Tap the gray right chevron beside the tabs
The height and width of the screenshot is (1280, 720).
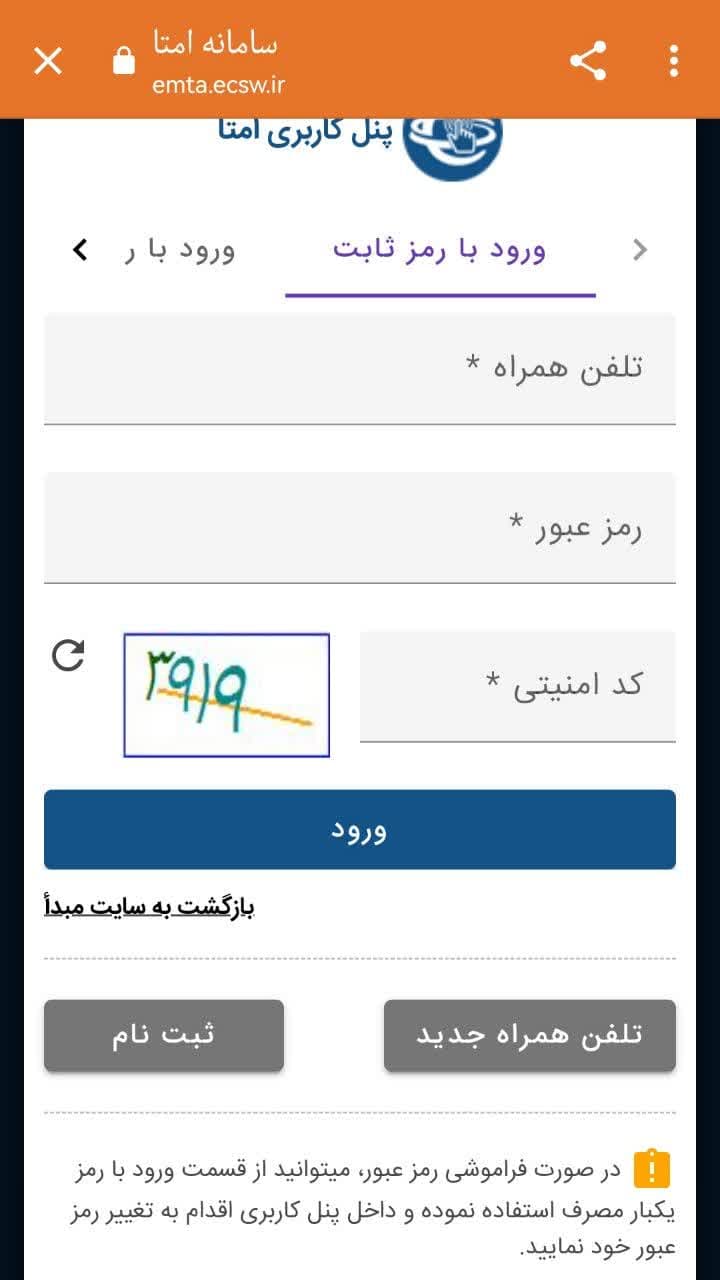coord(641,250)
